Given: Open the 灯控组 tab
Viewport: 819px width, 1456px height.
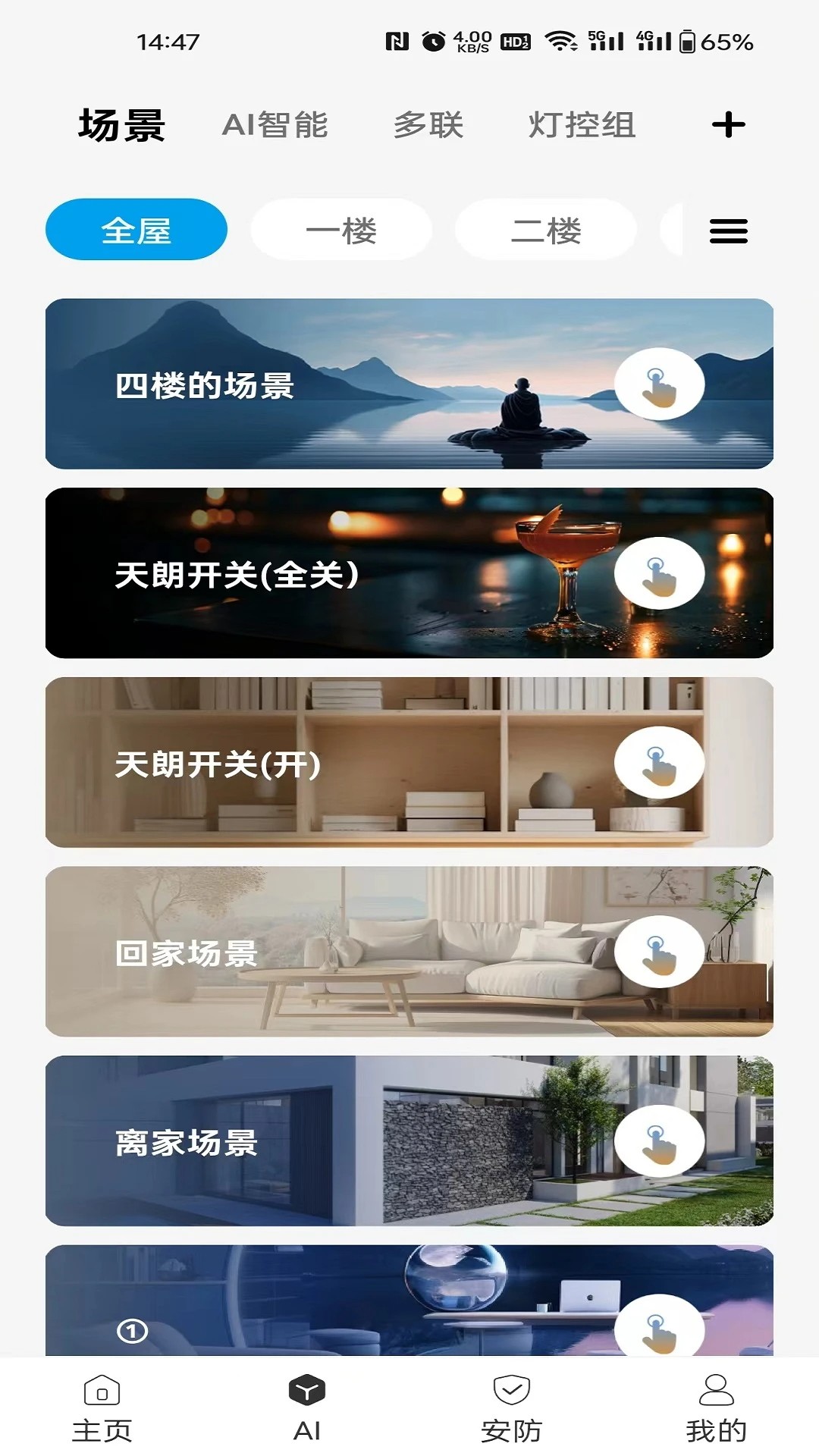Looking at the screenshot, I should (x=584, y=125).
